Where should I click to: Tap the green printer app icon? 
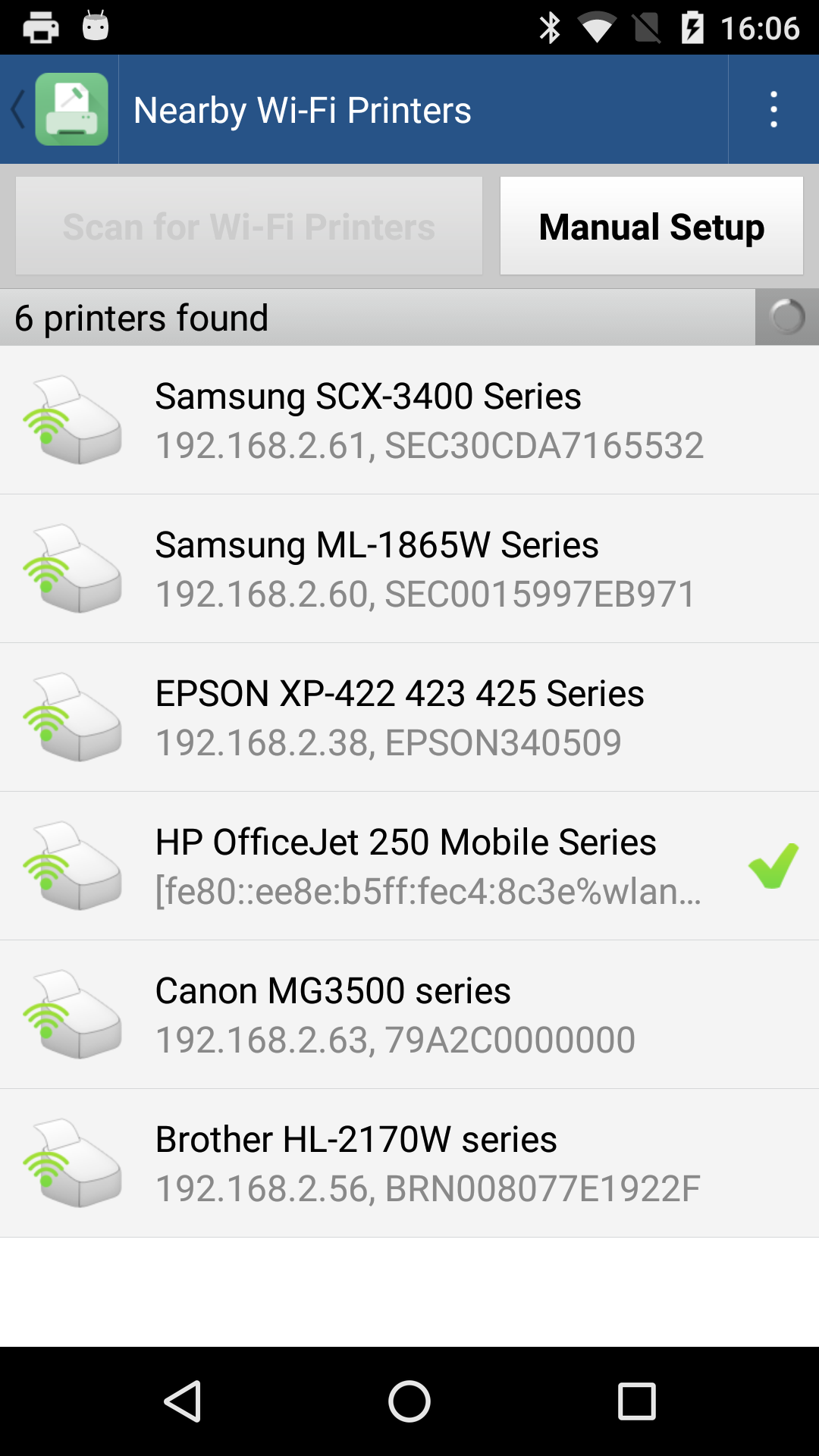click(x=72, y=109)
